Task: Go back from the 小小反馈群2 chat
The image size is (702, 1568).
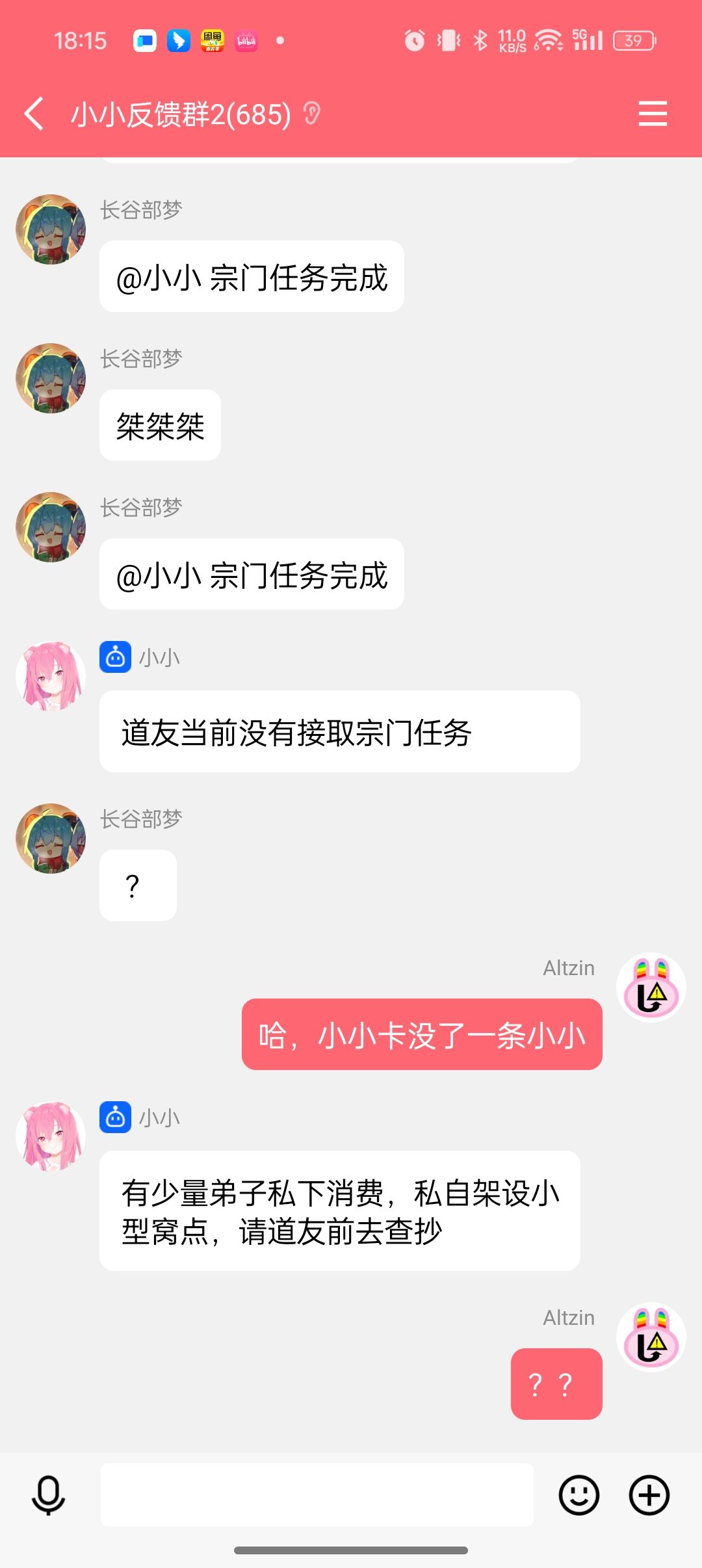Action: [x=34, y=114]
